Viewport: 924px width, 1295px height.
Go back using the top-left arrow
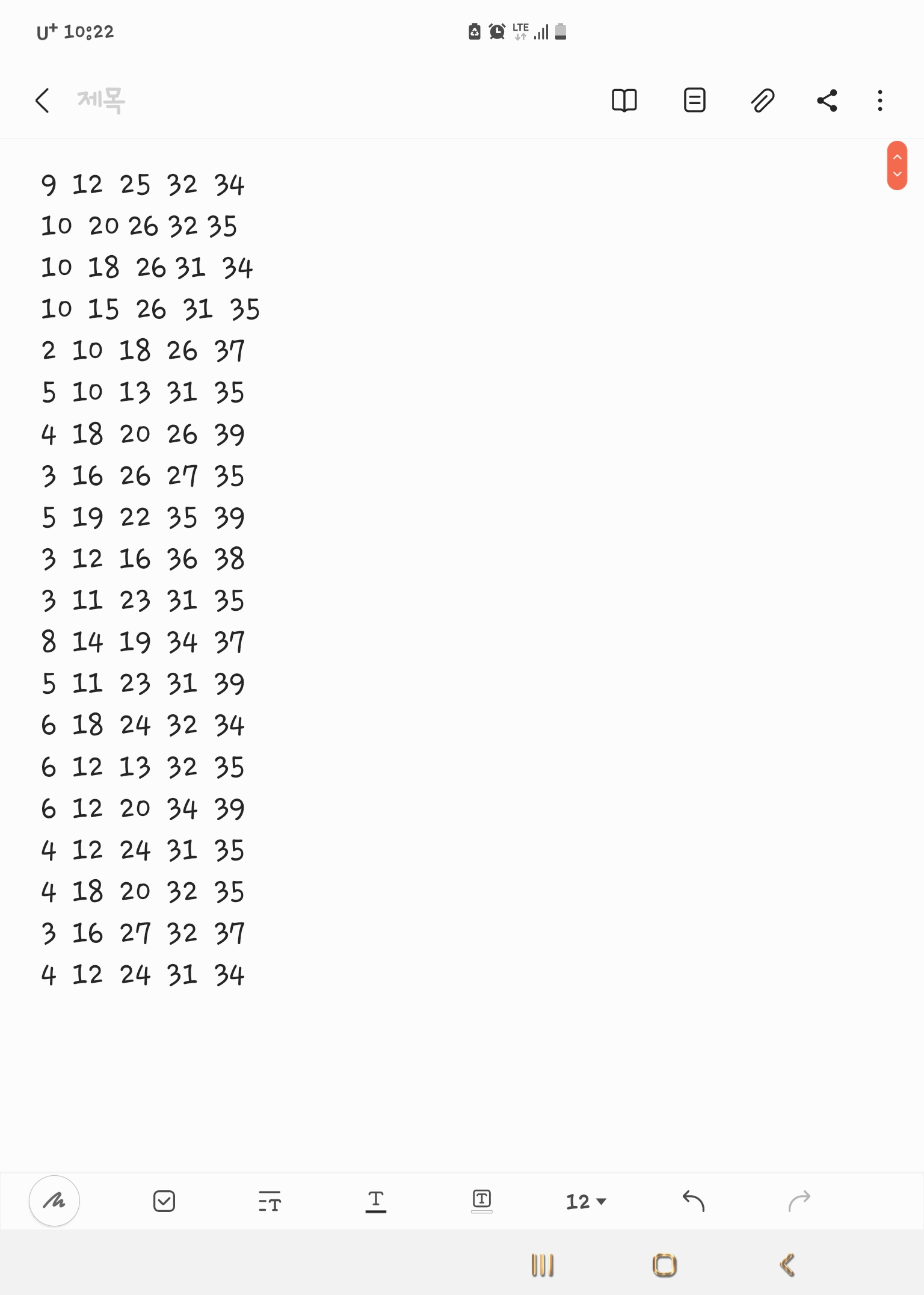42,100
